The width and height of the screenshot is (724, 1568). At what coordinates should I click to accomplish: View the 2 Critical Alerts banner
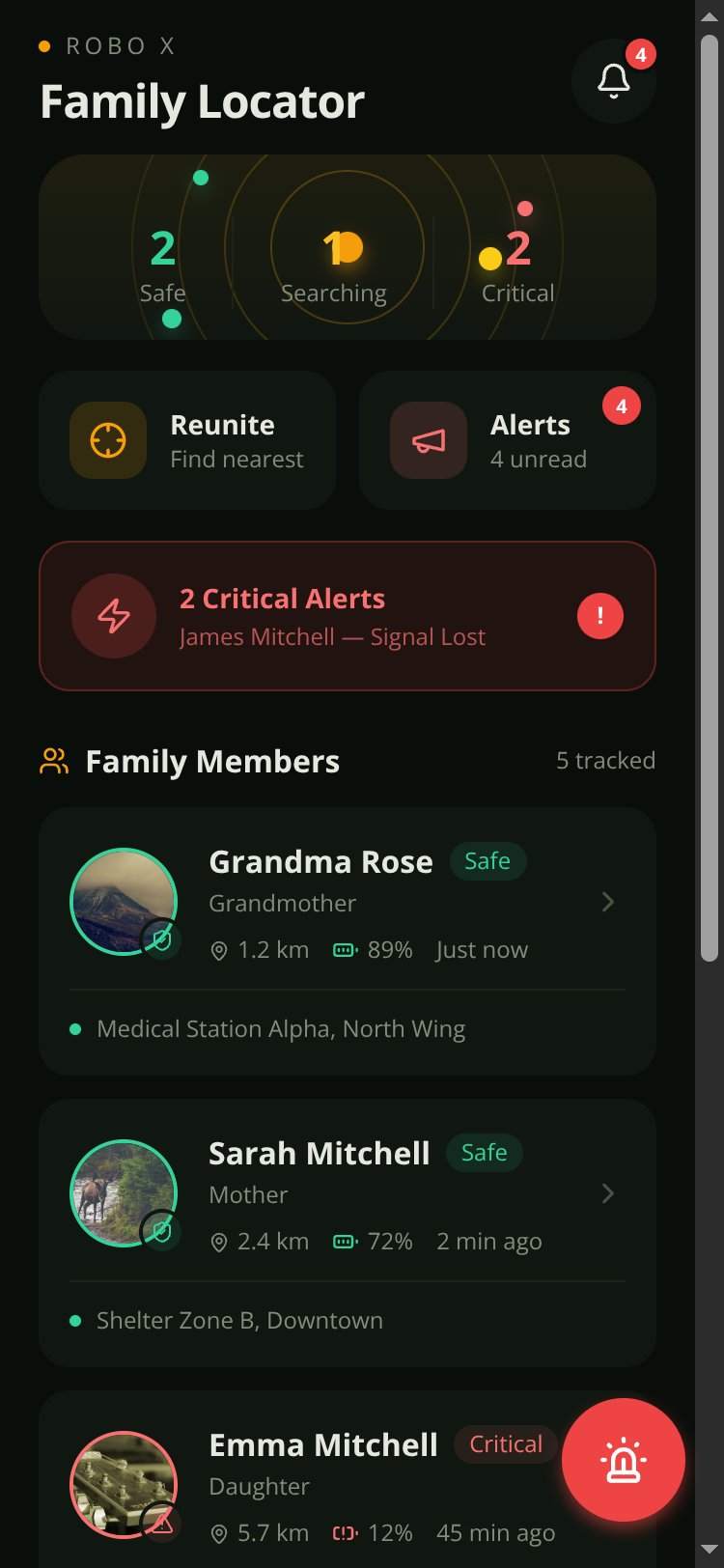[x=348, y=616]
